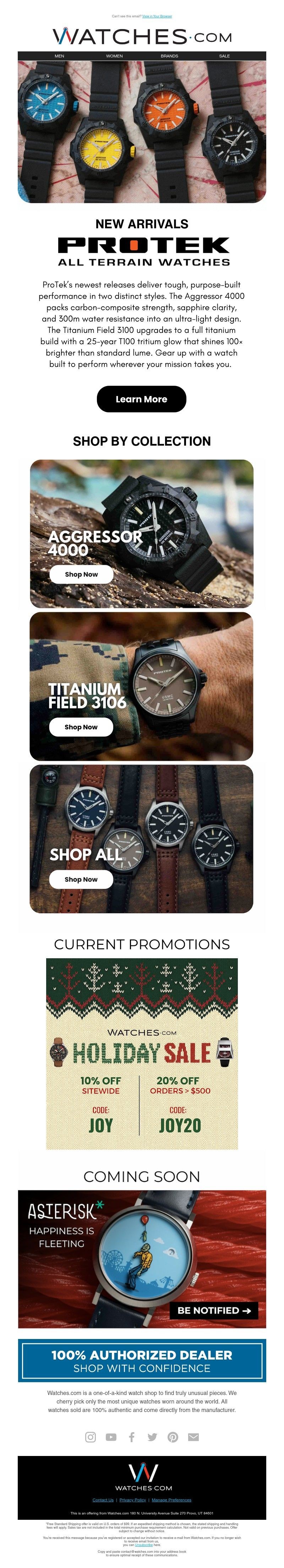The height and width of the screenshot is (1568, 284).
Task: Tap the Learn More button
Action: [141, 399]
